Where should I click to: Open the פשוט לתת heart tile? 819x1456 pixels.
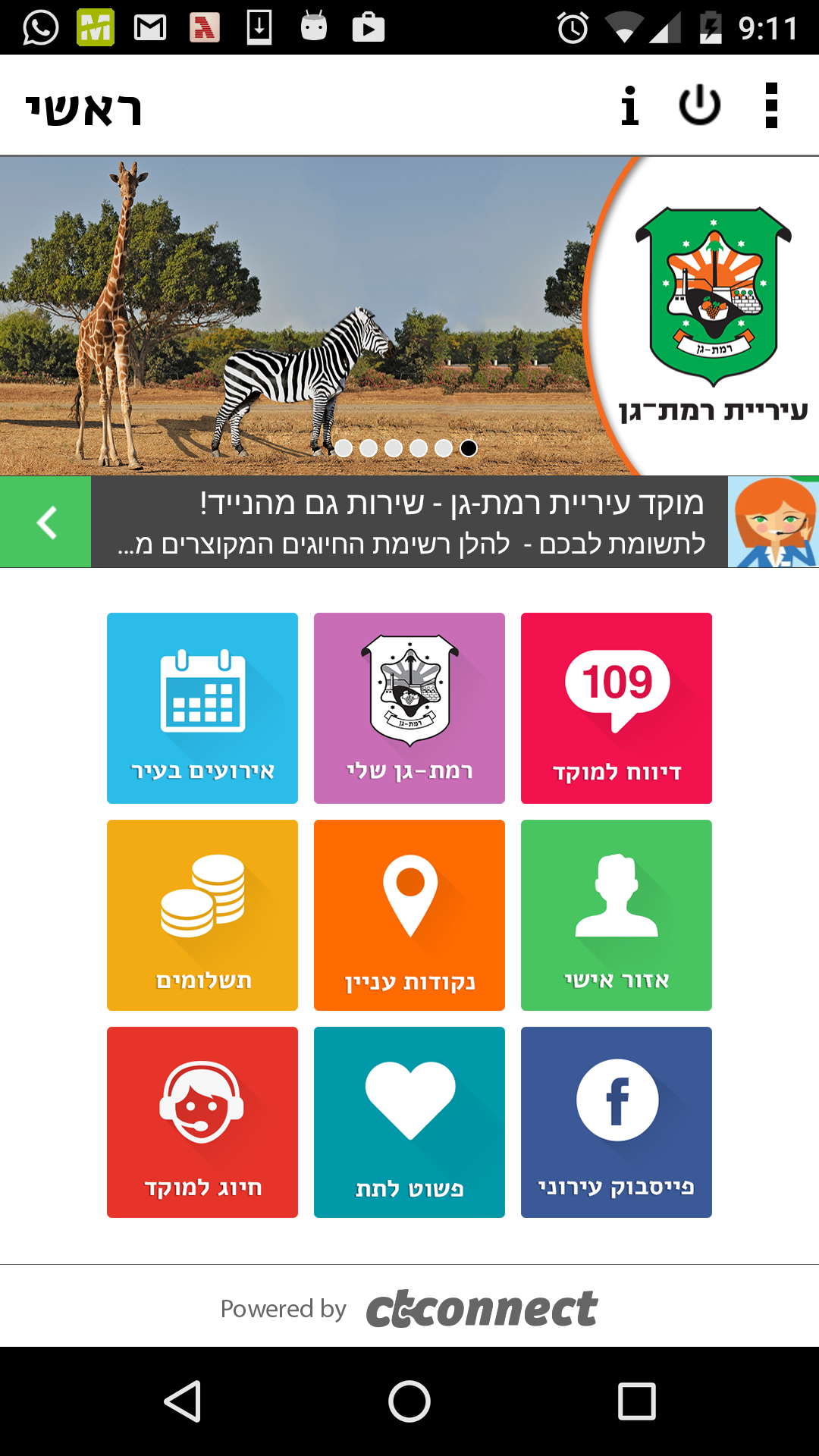point(409,1122)
